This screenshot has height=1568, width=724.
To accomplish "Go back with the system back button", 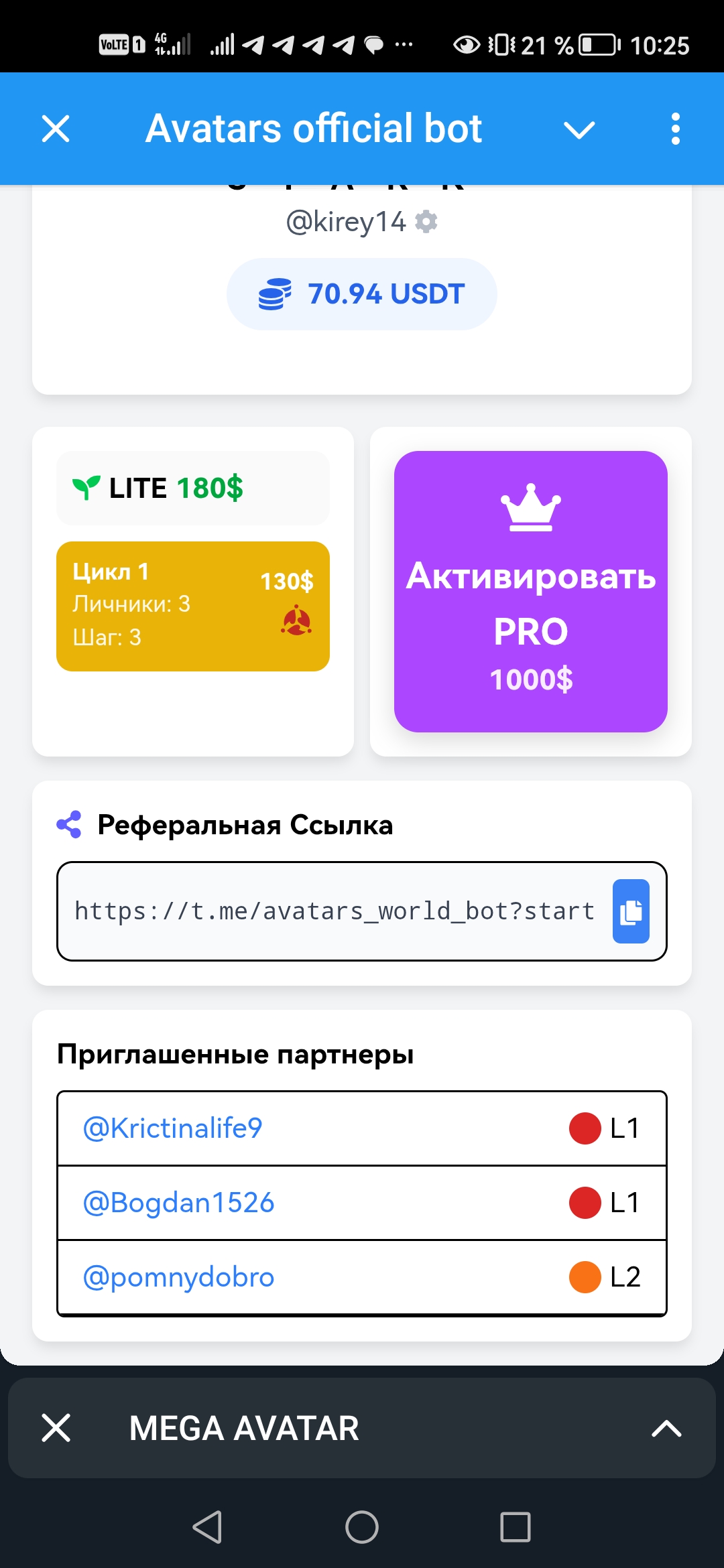I will [207, 1527].
